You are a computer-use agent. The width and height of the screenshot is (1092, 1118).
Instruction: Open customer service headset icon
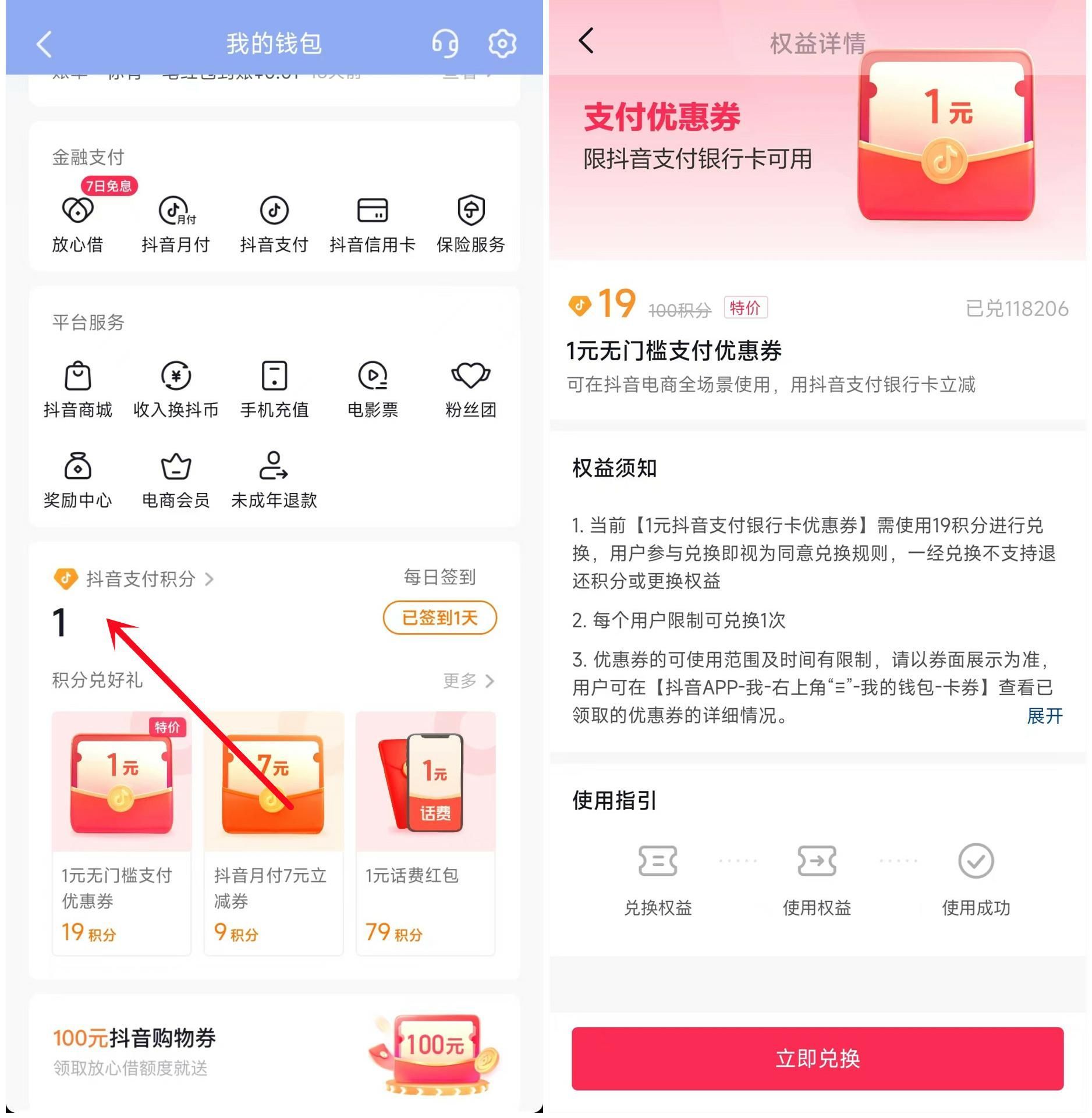(x=445, y=44)
